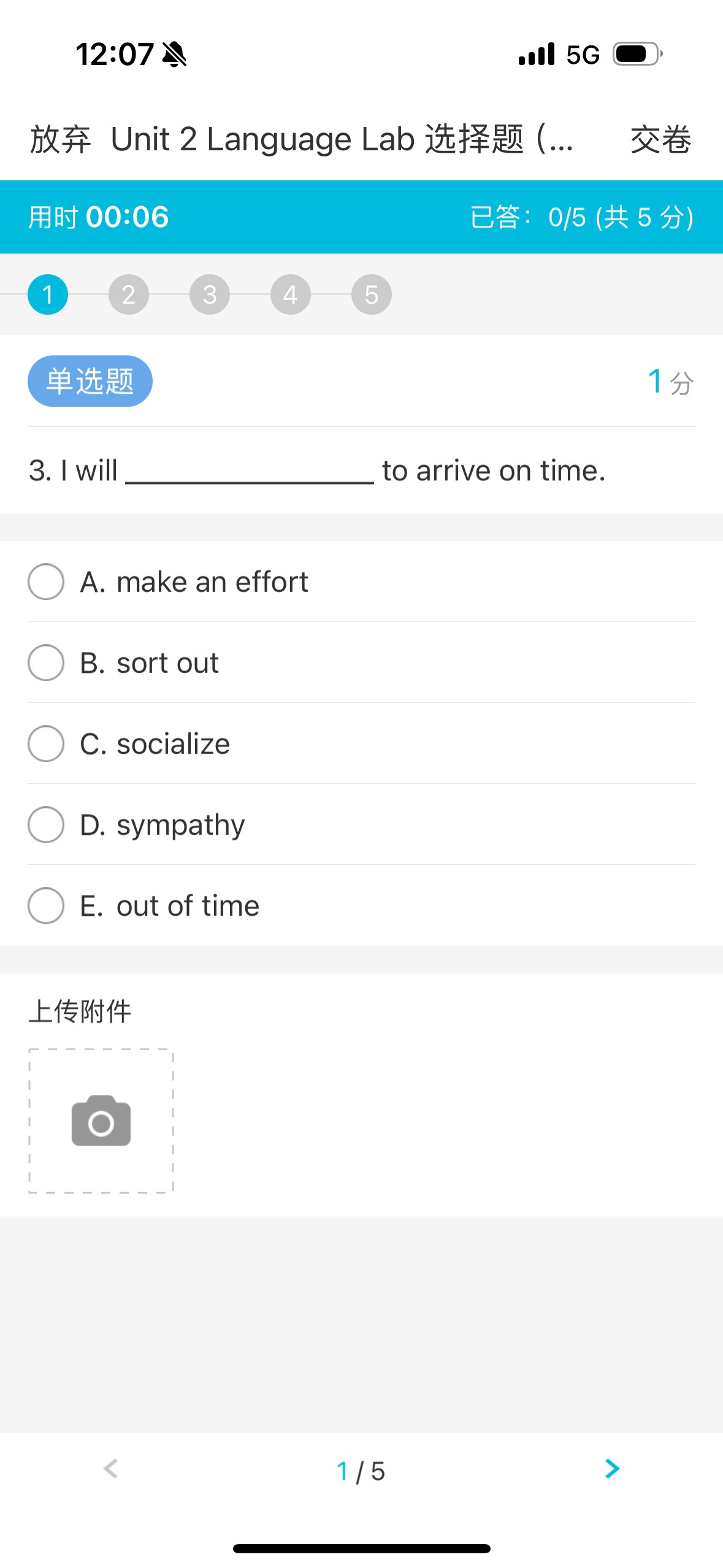The height and width of the screenshot is (1568, 723).
Task: Select option A make an effort
Action: [x=361, y=582]
